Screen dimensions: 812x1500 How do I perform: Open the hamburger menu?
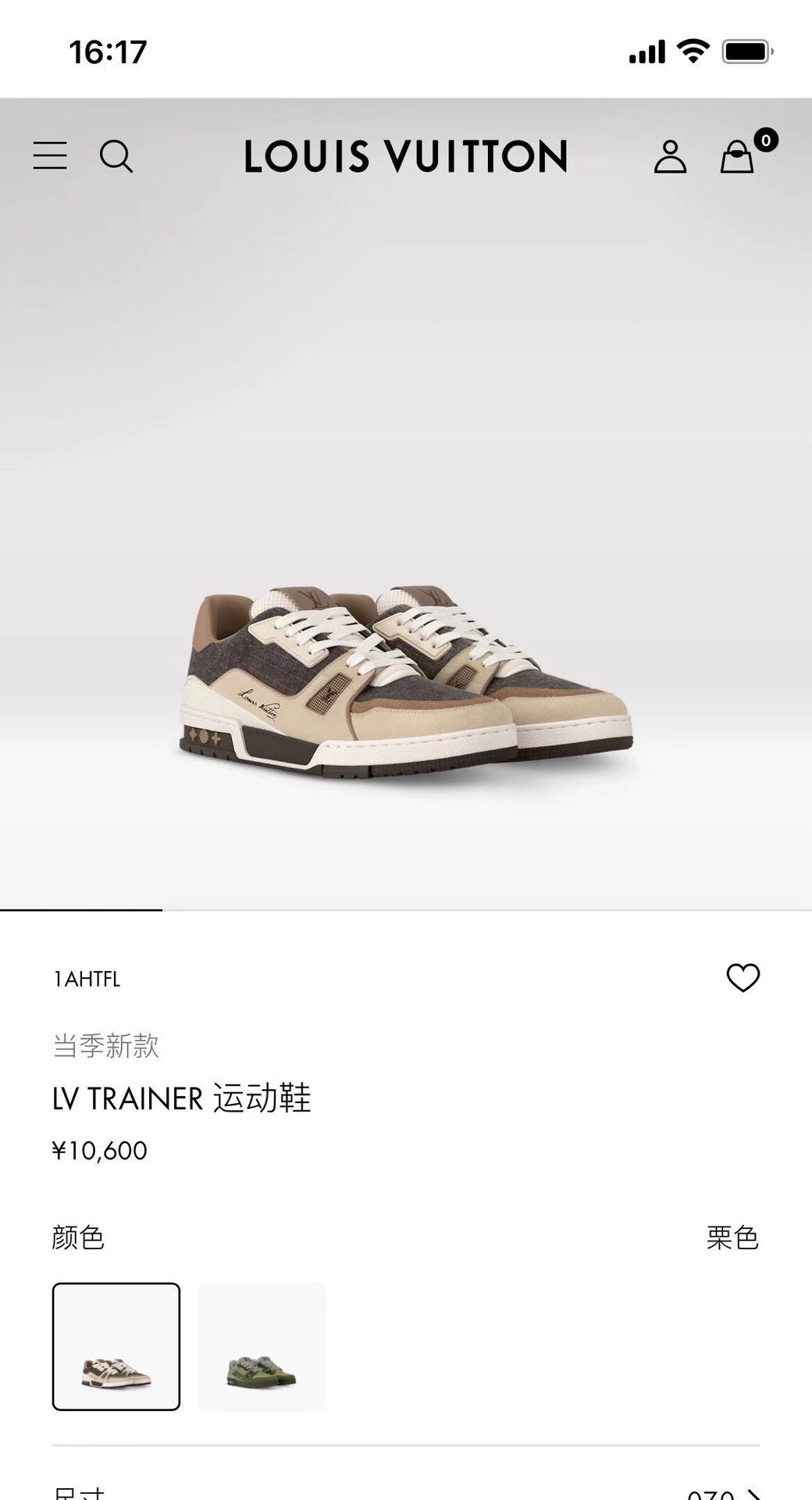(50, 155)
